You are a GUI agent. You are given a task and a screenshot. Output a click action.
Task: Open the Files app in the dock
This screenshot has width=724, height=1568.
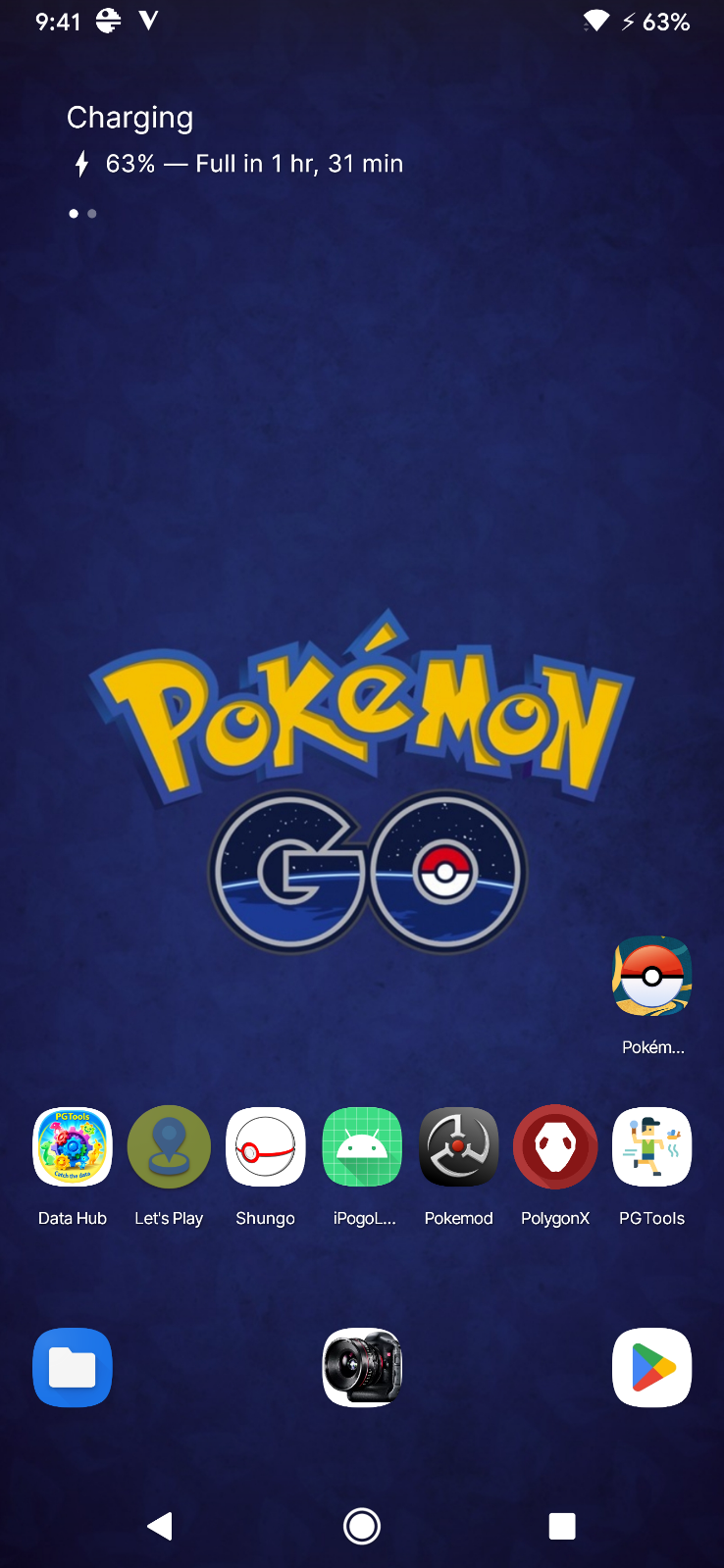[x=73, y=1368]
